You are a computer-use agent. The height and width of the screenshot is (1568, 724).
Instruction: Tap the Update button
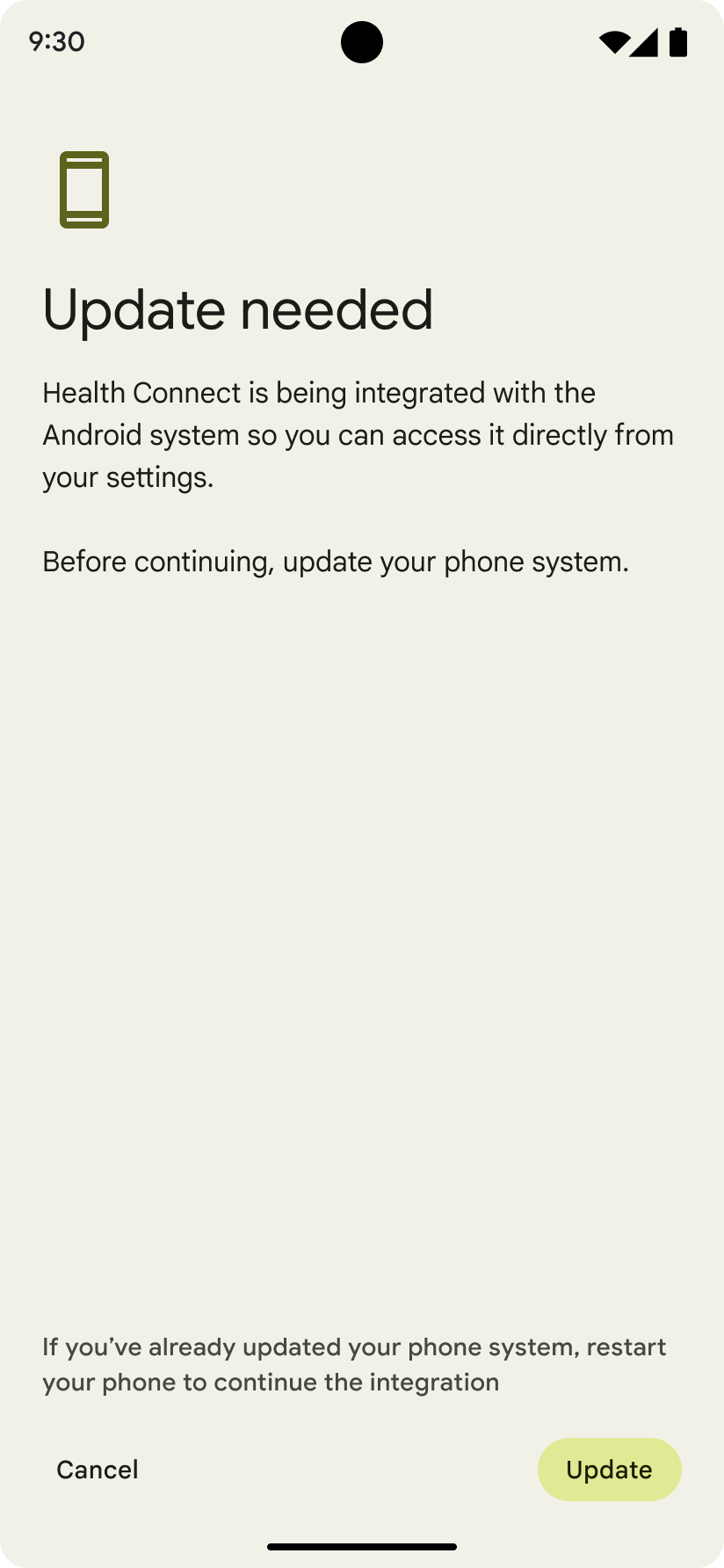(x=609, y=1470)
